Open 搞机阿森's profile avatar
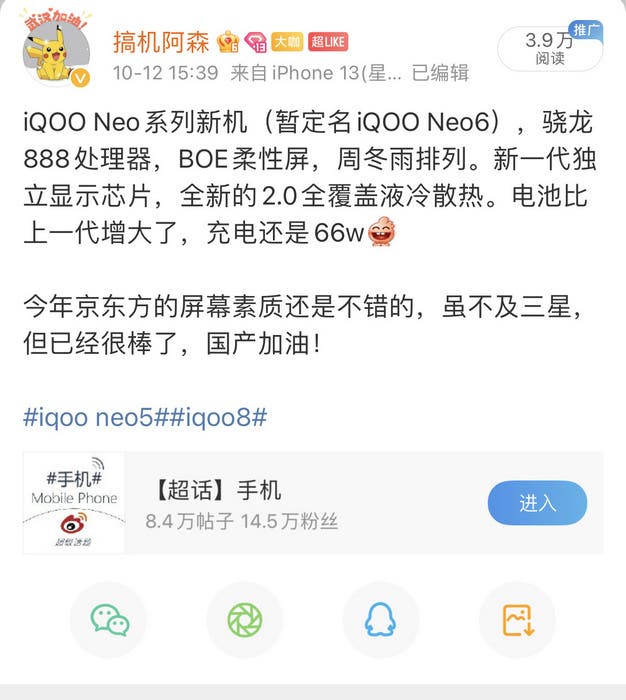This screenshot has height=700, width=626. (56, 50)
